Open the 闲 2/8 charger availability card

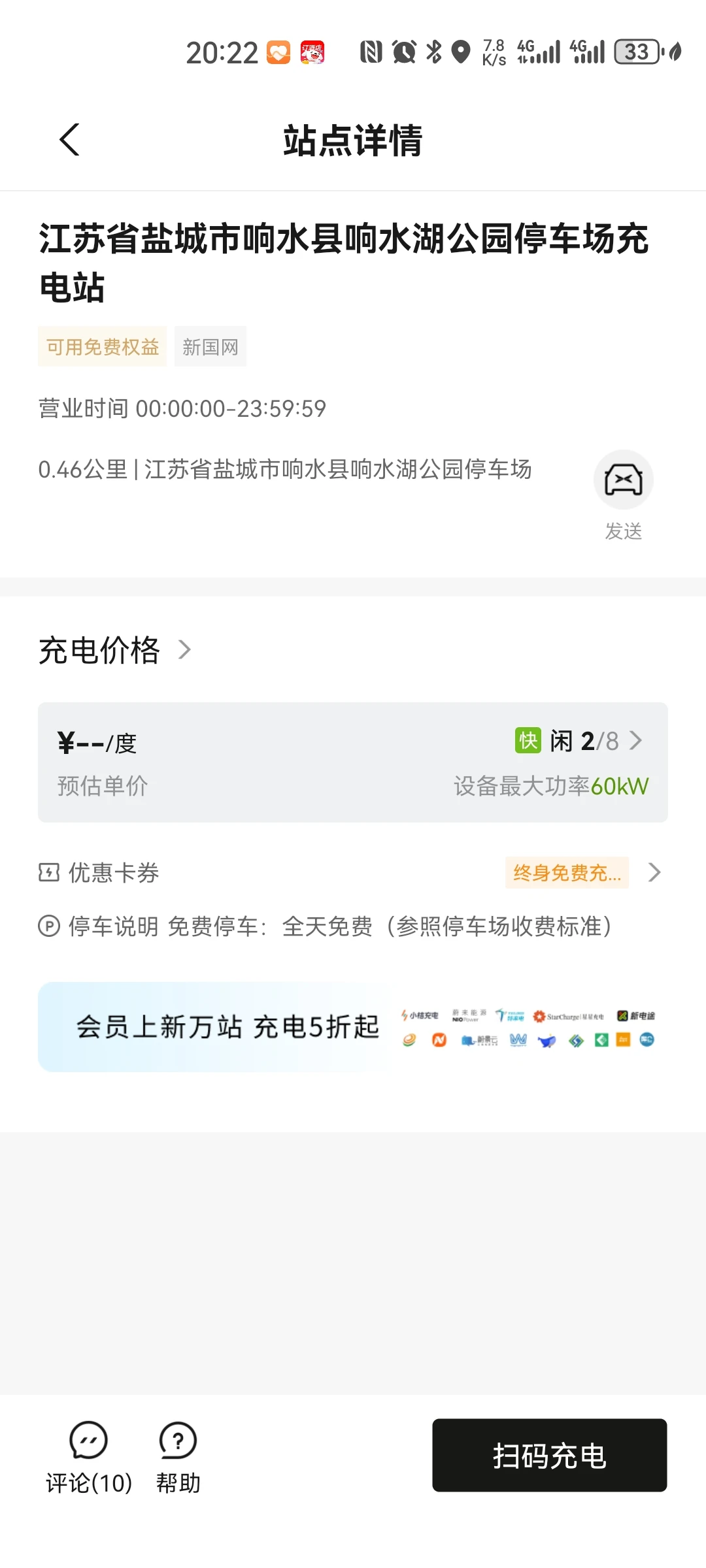(353, 762)
